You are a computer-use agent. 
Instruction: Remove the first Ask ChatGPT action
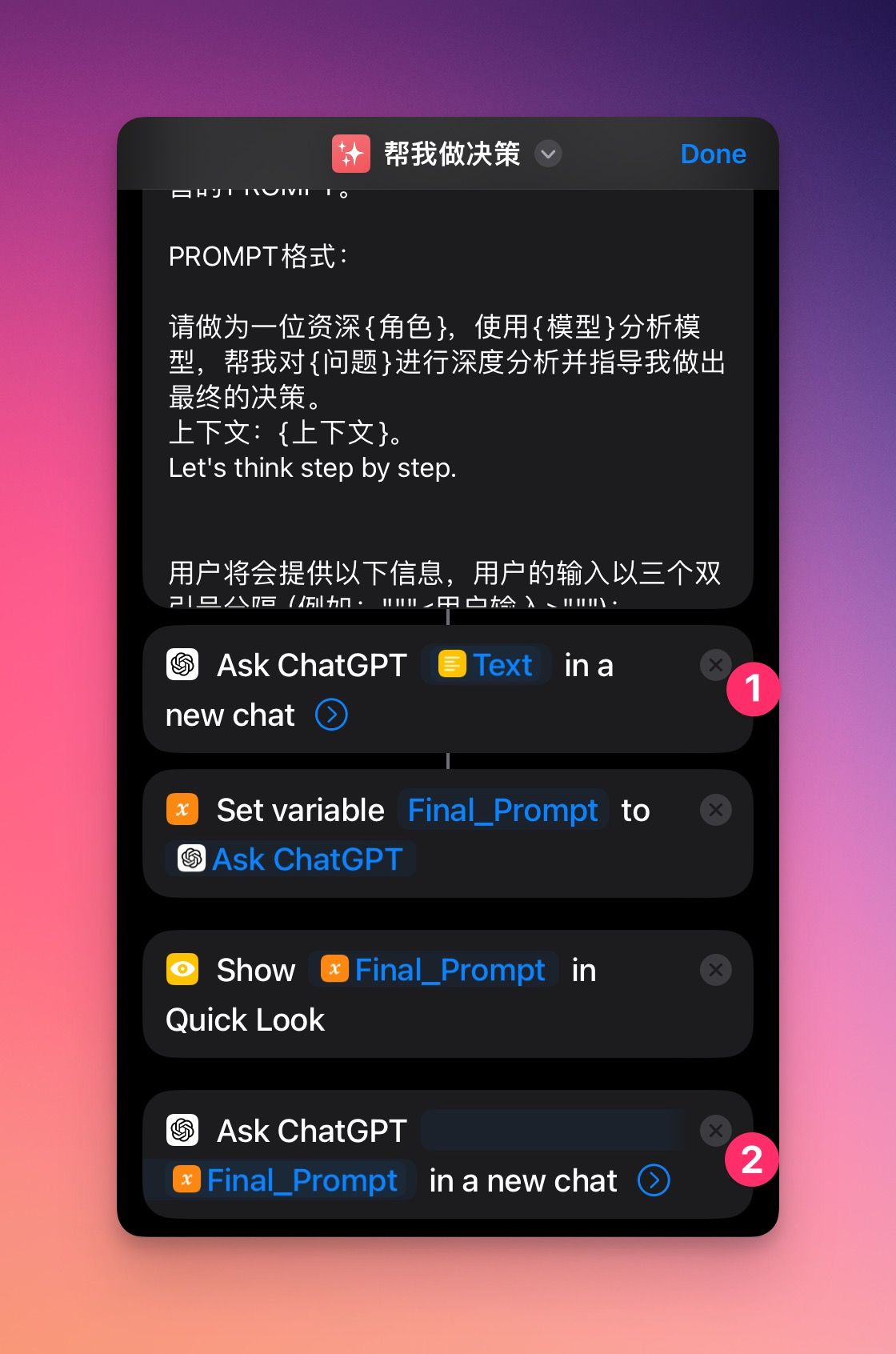coord(715,665)
